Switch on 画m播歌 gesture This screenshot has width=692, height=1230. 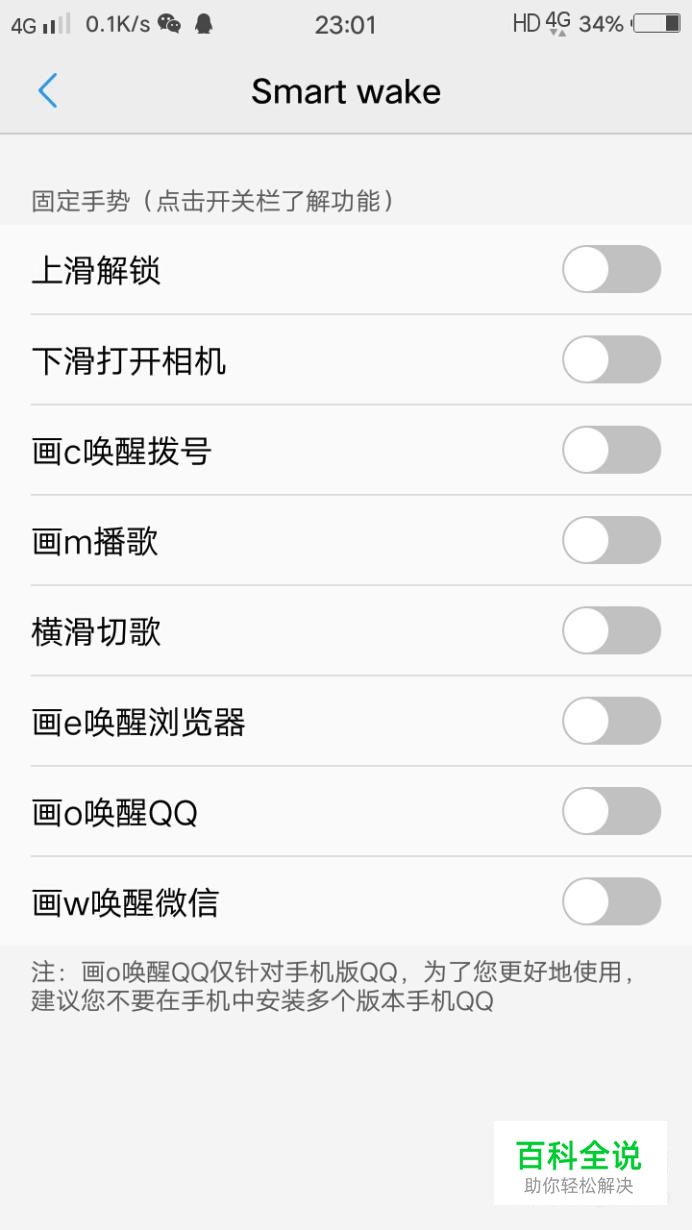[611, 541]
